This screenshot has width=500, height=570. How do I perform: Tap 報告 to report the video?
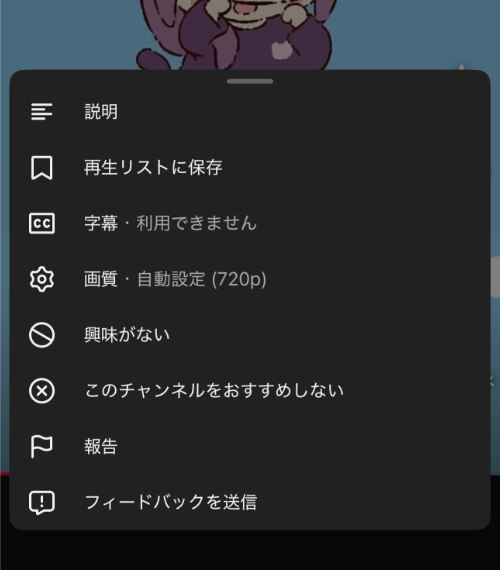point(250,446)
